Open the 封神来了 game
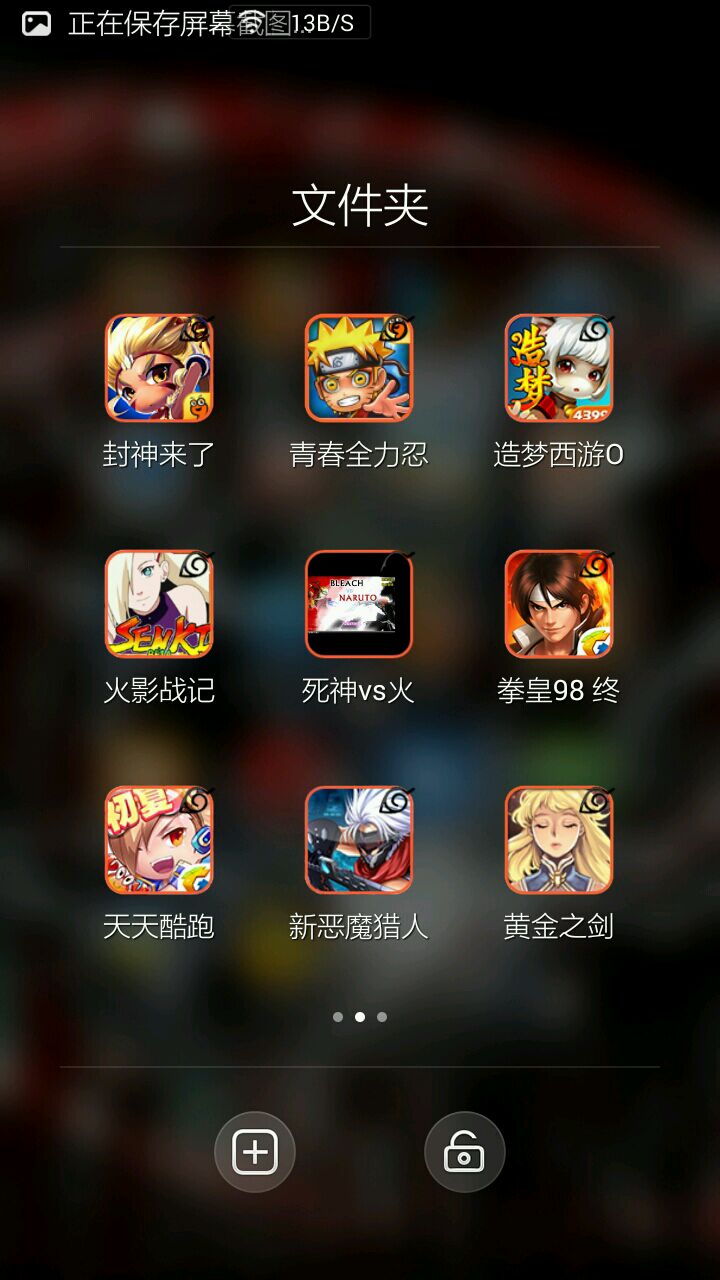 (159, 368)
